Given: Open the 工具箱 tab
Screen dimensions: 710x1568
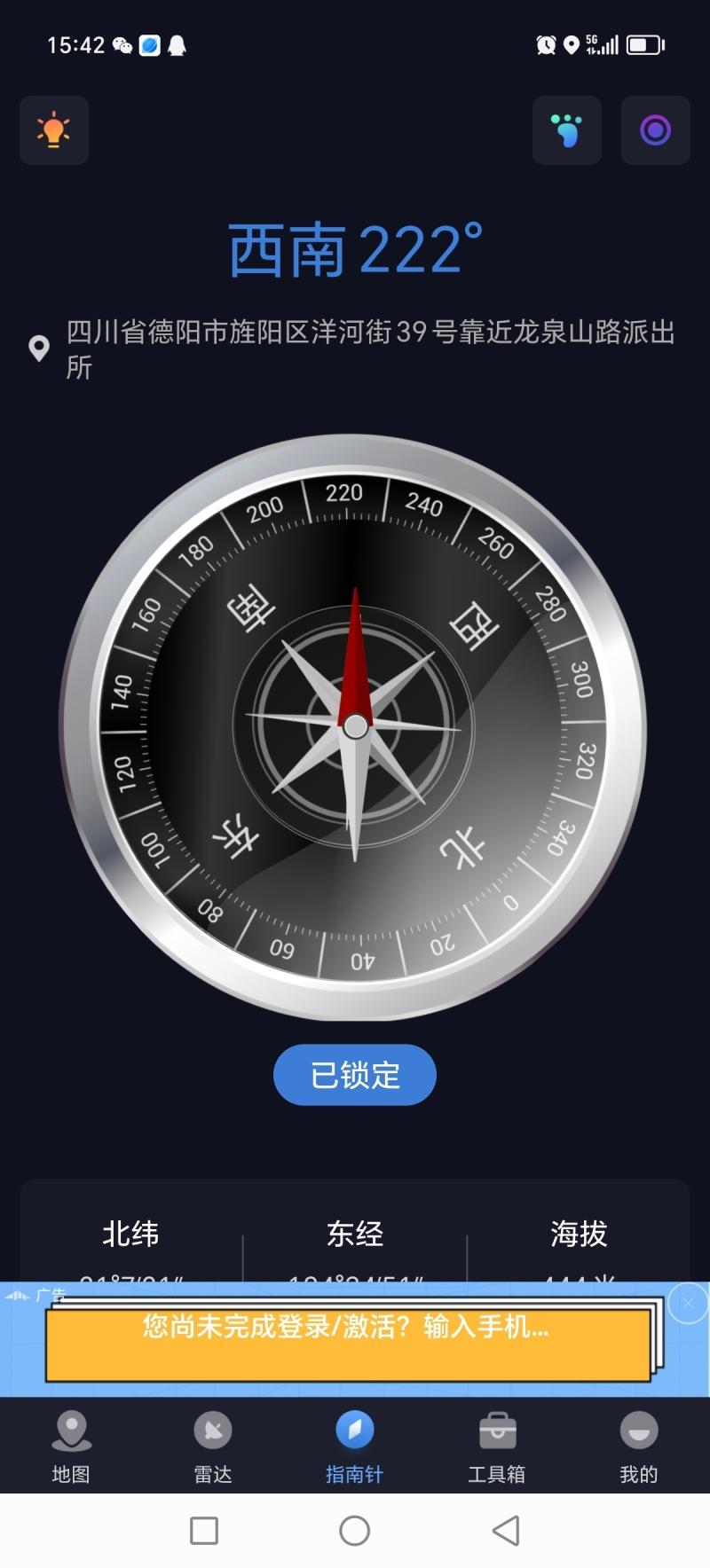Looking at the screenshot, I should point(497,1446).
